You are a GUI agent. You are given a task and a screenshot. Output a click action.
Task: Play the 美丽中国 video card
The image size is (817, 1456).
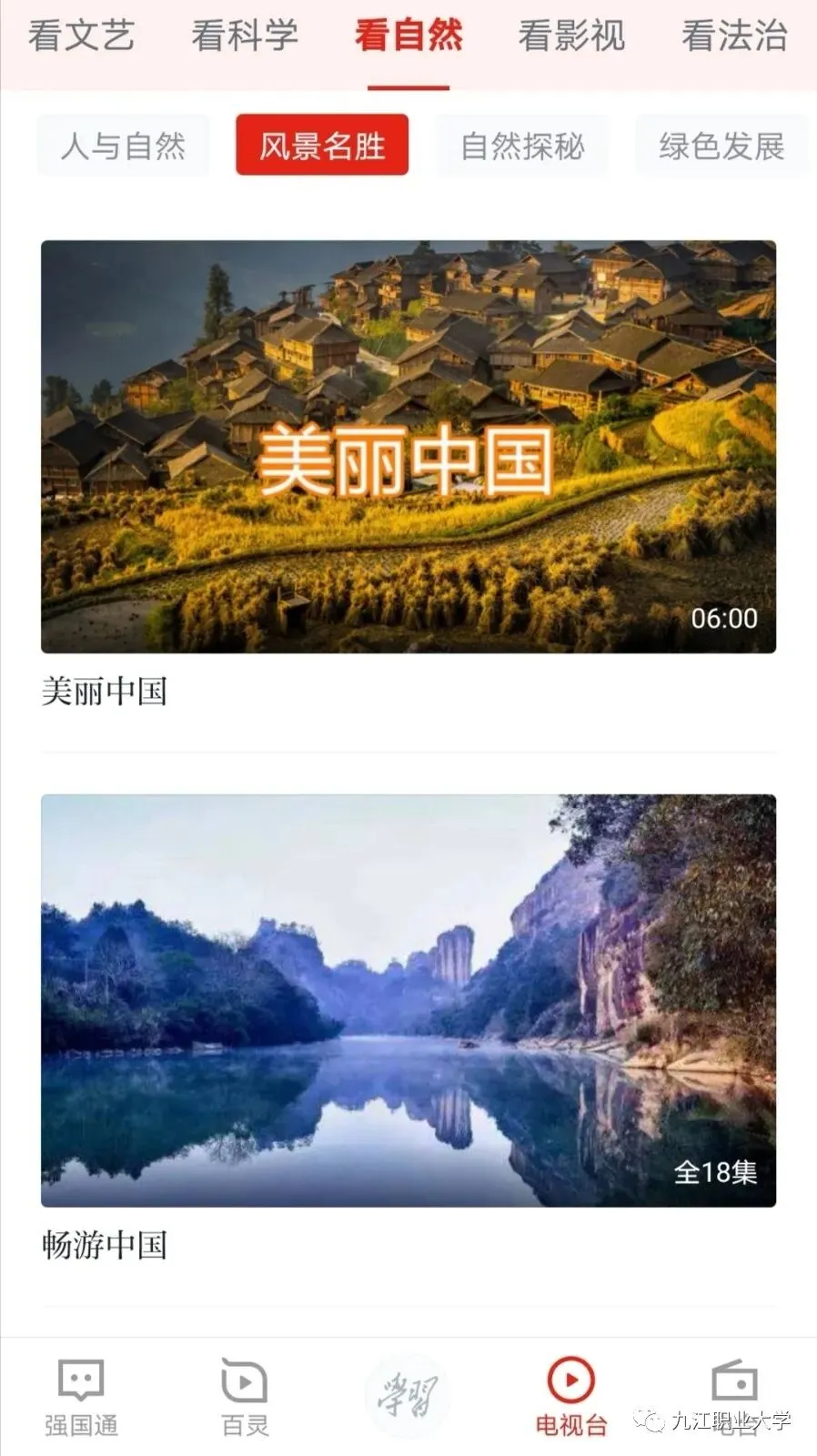click(408, 447)
